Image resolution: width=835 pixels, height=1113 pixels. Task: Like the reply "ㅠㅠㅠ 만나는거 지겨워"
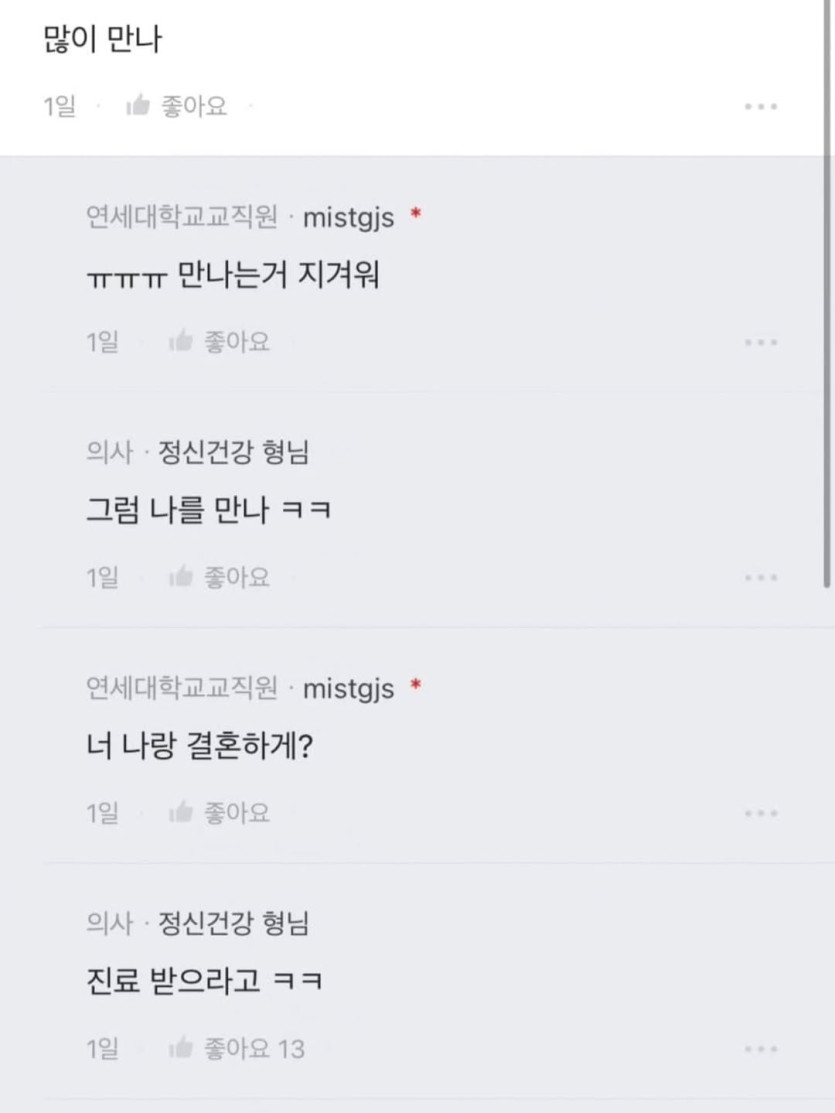[220, 342]
